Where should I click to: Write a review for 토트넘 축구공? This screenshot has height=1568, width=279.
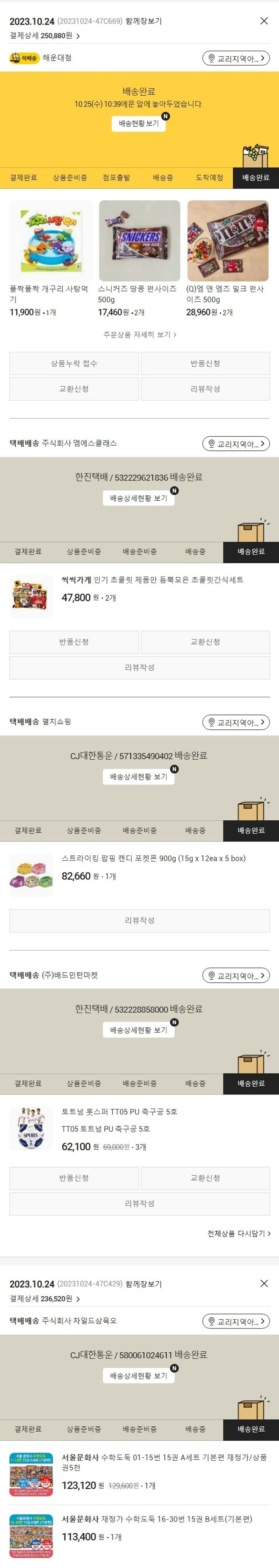(139, 1203)
